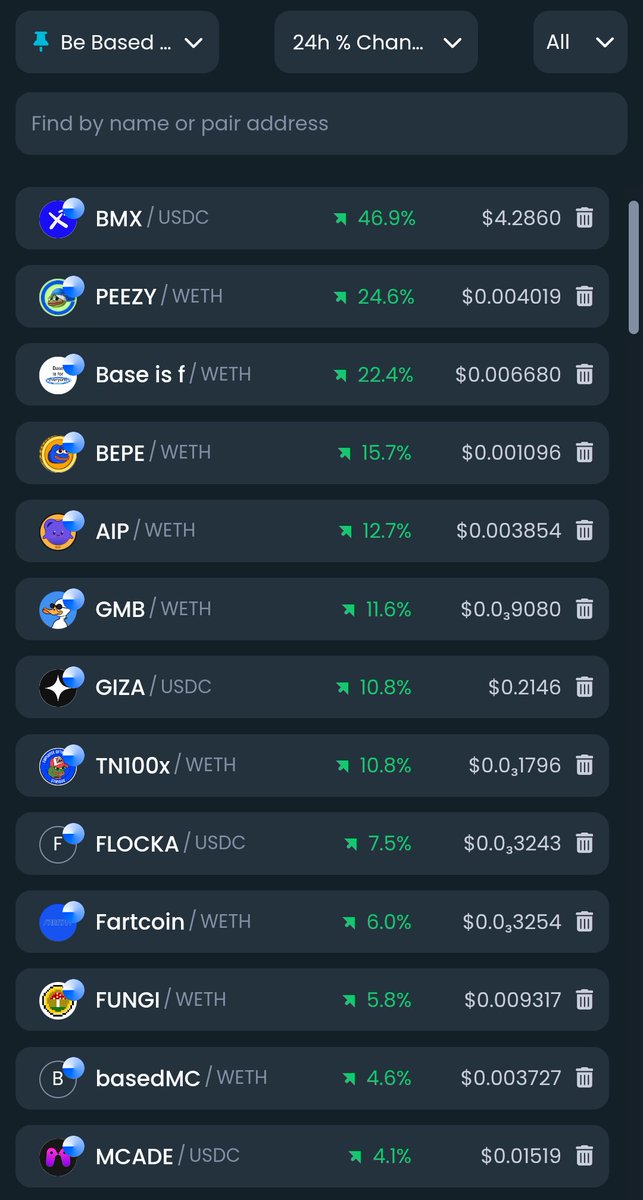Open the AIP / WETH pair
Viewport: 643px width, 1200px height.
(312, 530)
